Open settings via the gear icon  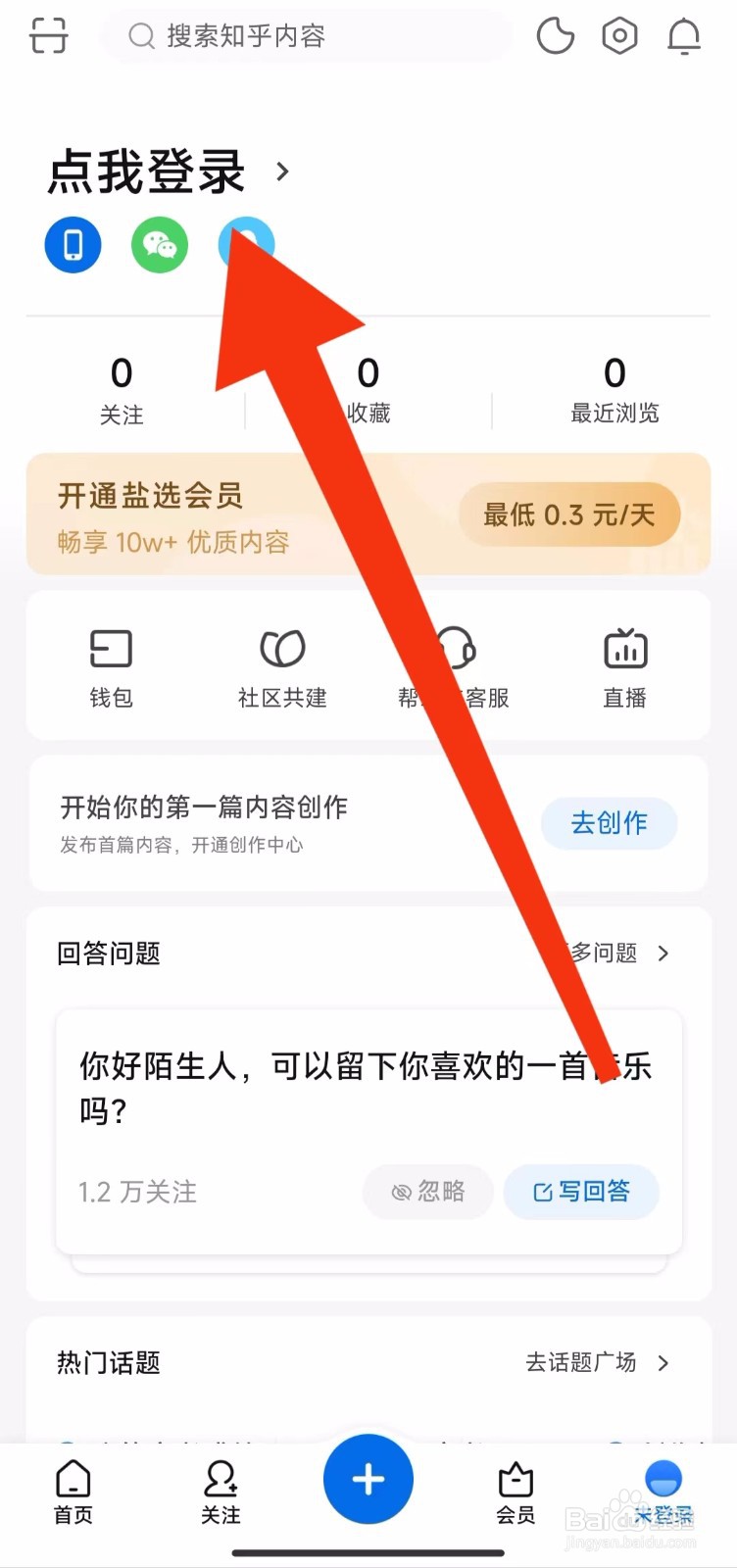(617, 35)
